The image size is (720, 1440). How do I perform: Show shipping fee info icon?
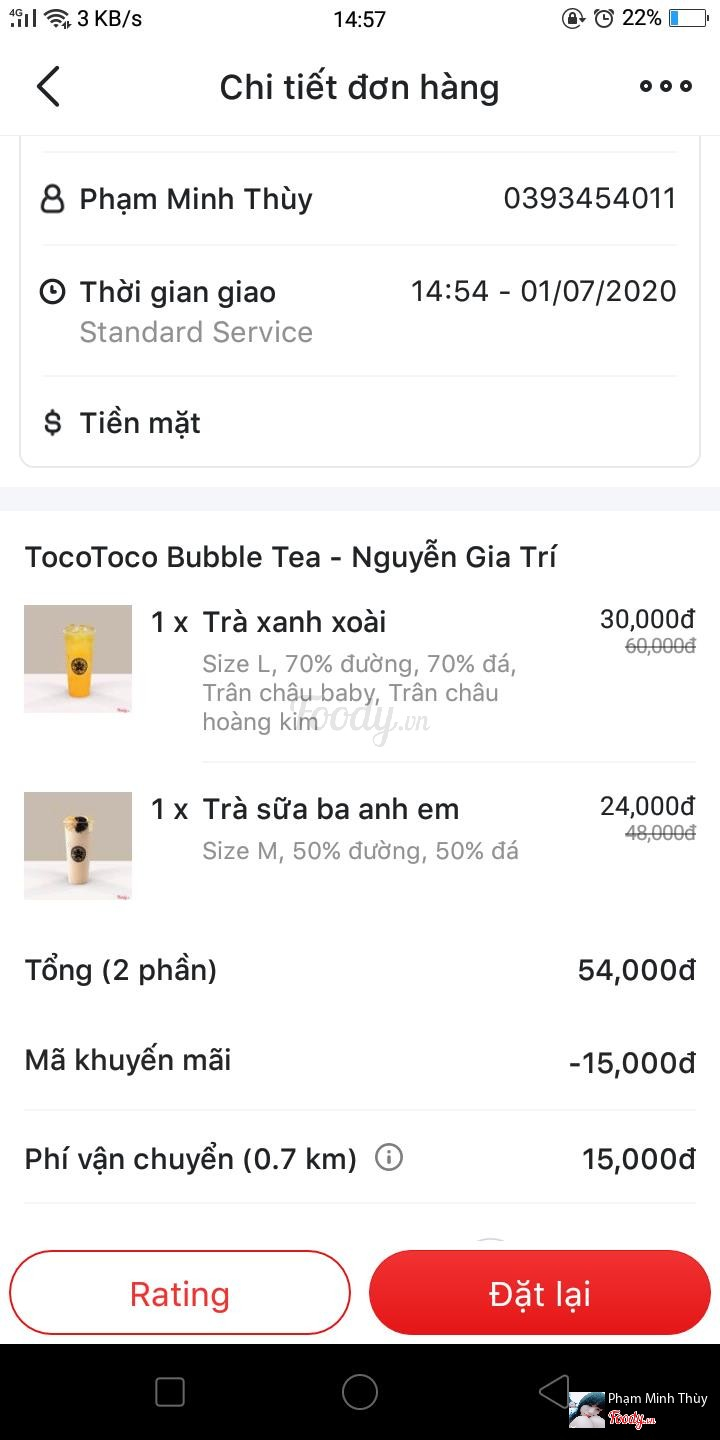(389, 1158)
